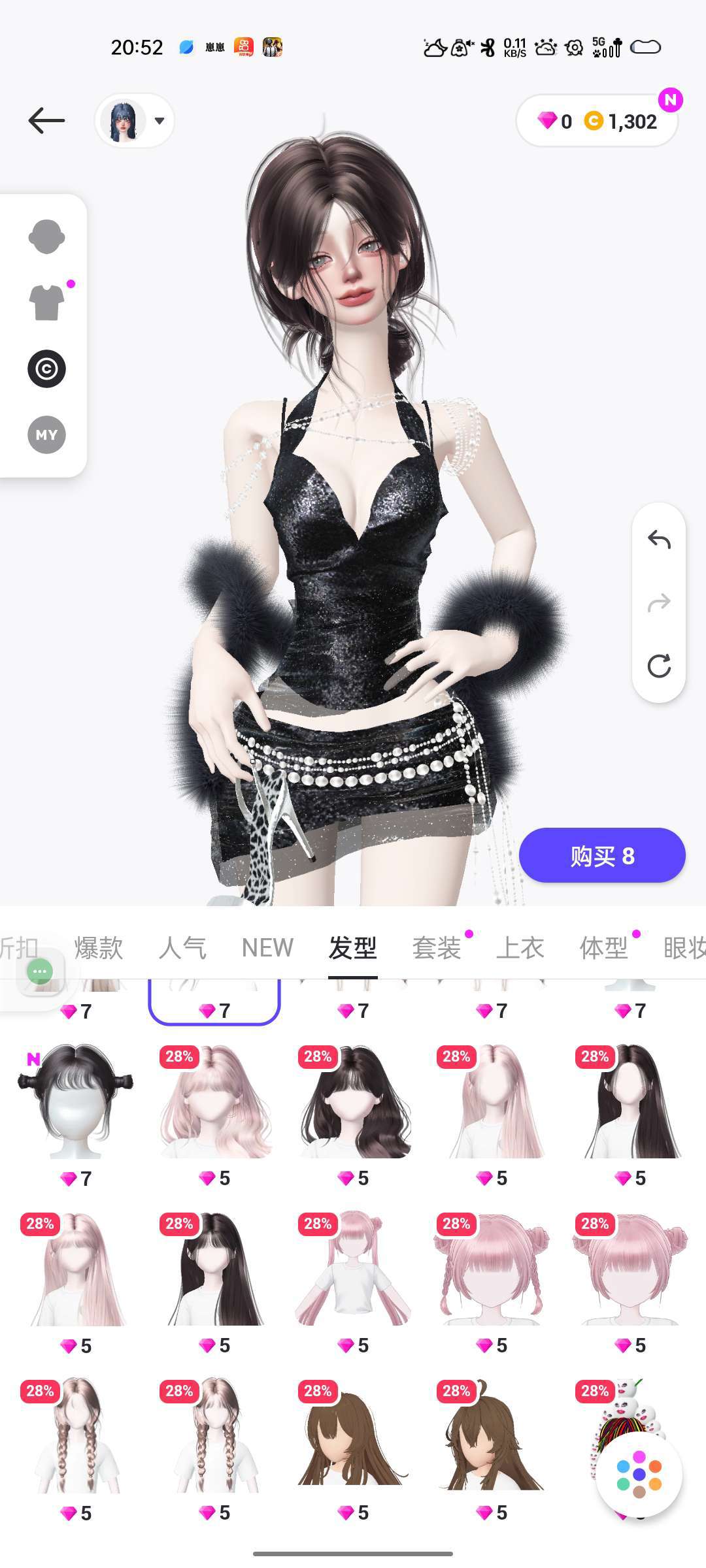This screenshot has width=706, height=1568.
Task: Open the clothing shirt category
Action: click(x=46, y=302)
